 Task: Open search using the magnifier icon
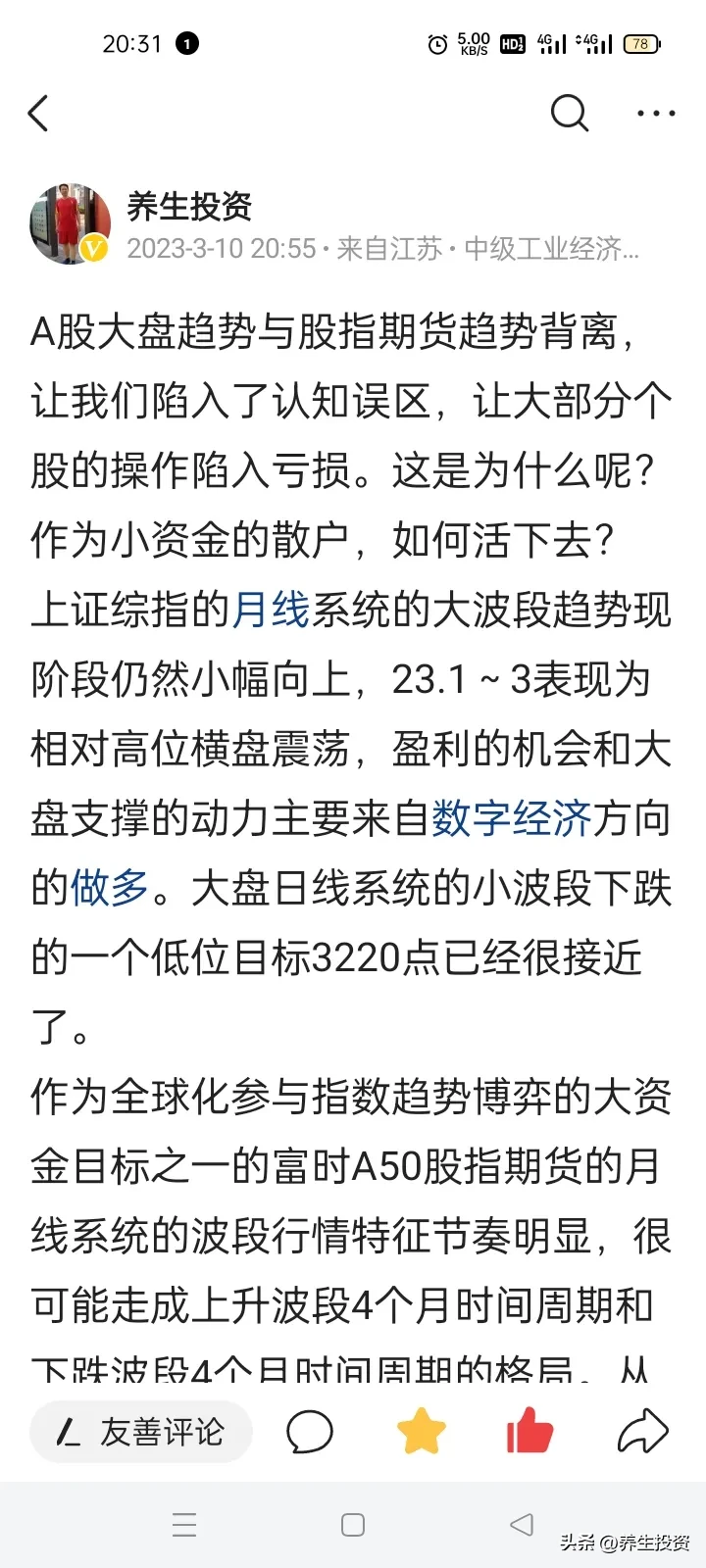(x=569, y=114)
